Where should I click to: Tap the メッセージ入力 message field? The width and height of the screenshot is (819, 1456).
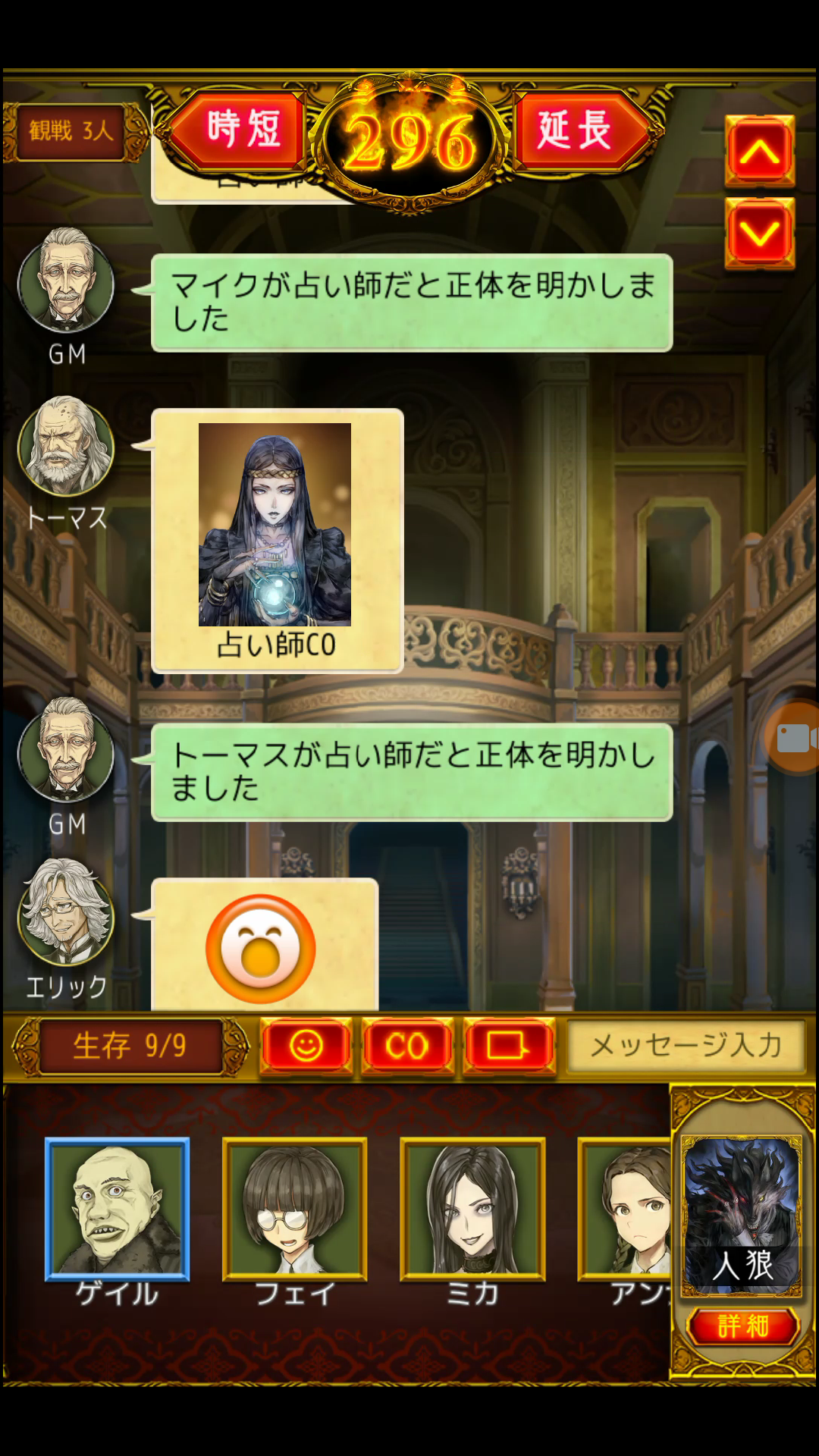686,1046
